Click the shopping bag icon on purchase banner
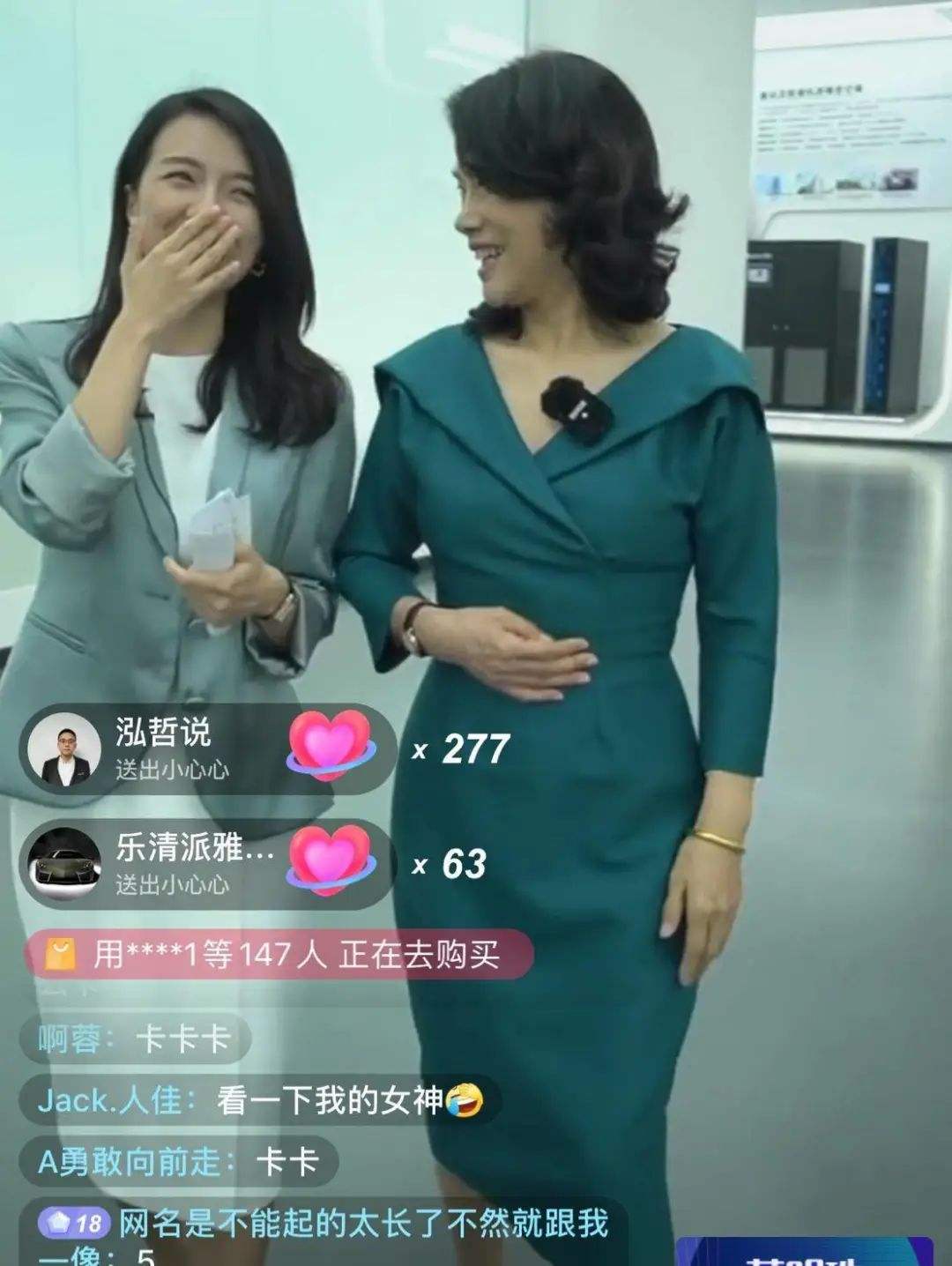Viewport: 952px width, 1266px height. 58,954
